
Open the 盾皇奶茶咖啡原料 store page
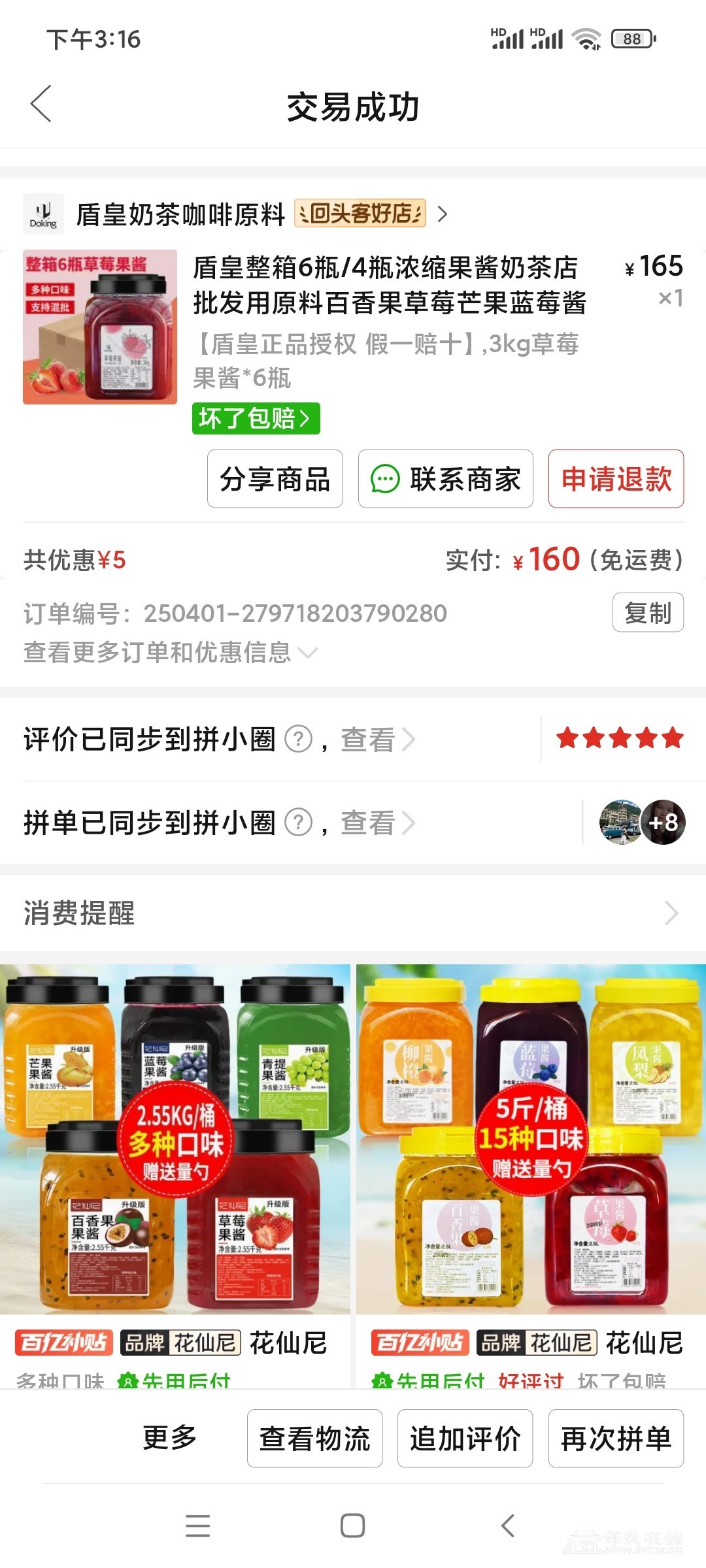180,214
